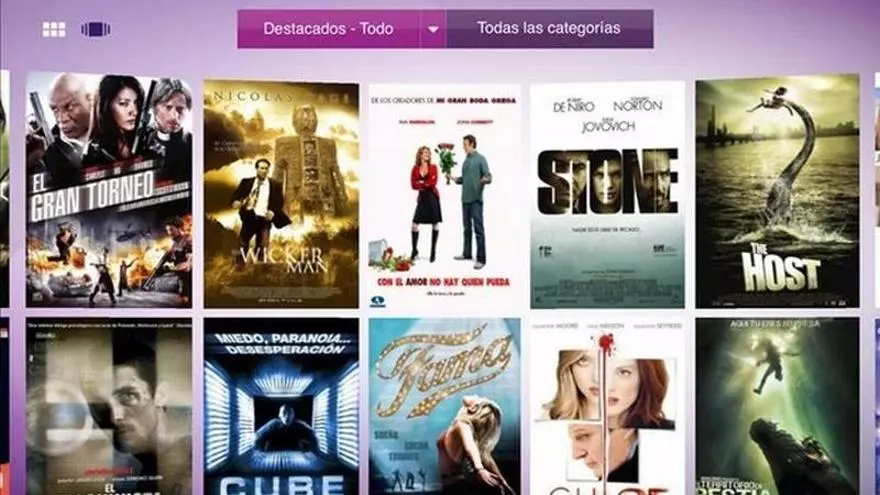Select The Host movie

click(x=777, y=191)
